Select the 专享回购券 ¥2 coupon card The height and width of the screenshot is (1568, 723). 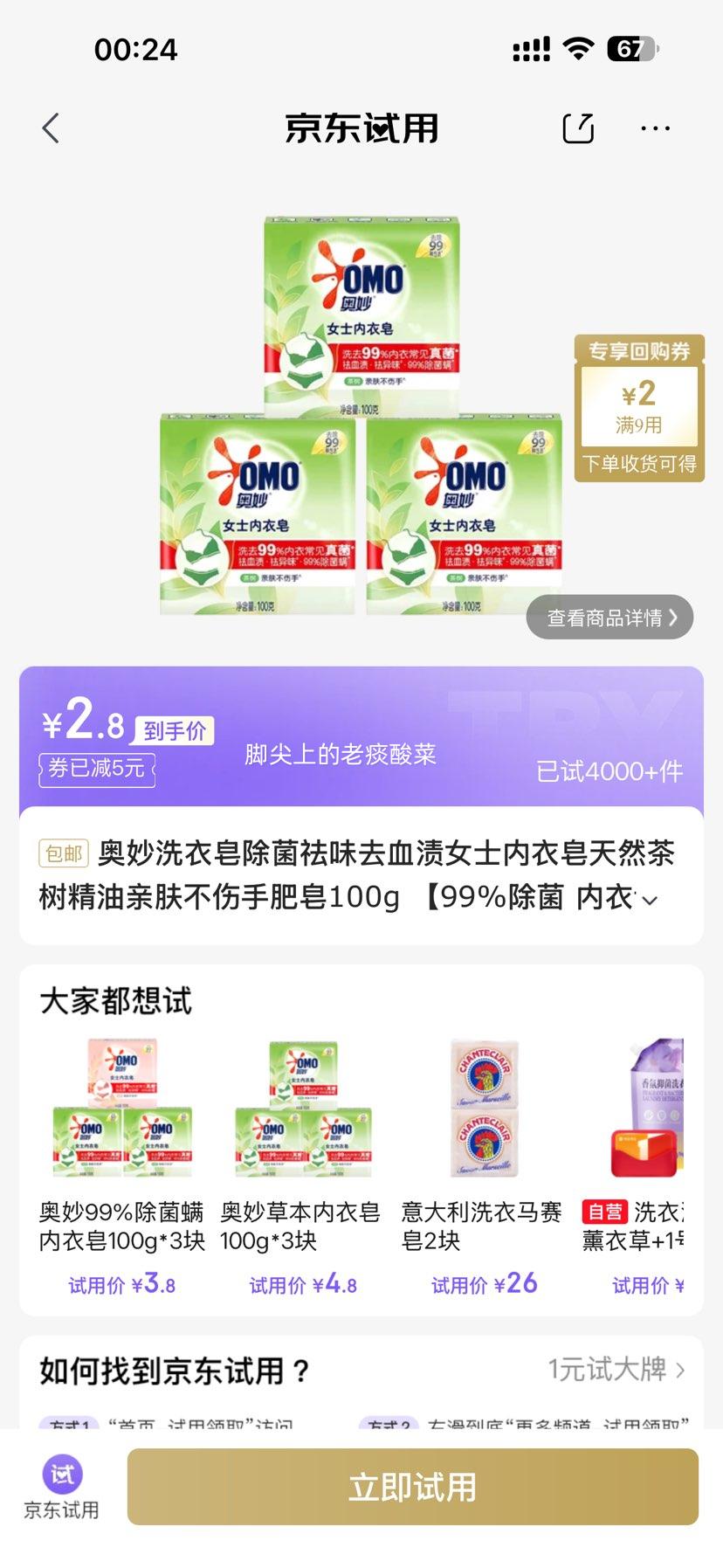[x=637, y=407]
